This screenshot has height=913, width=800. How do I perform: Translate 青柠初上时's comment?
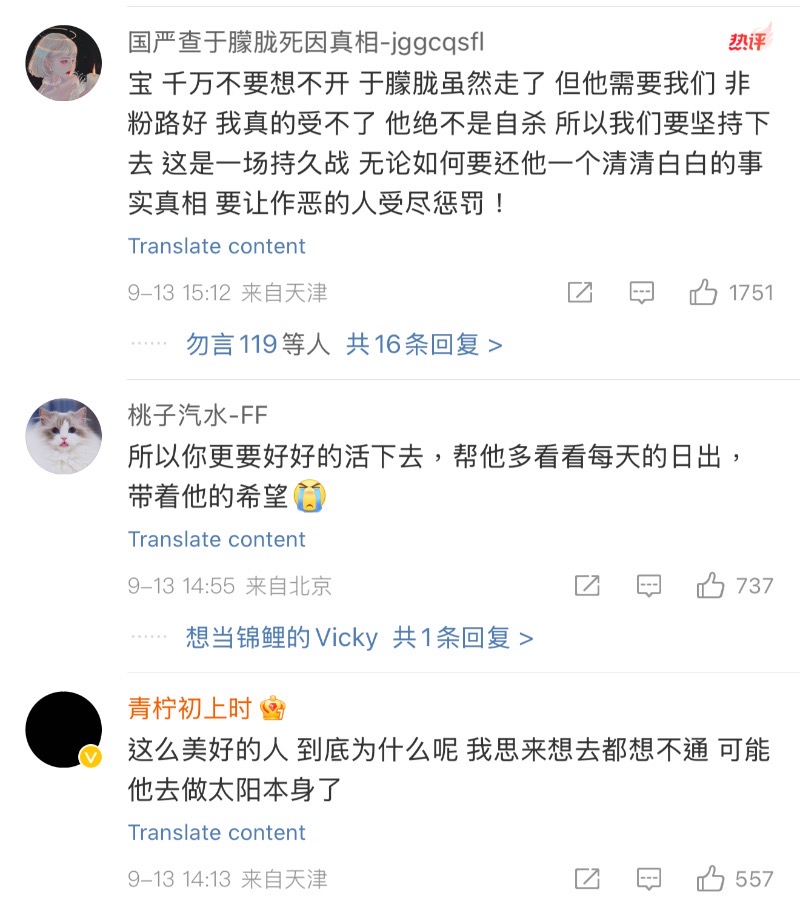click(x=216, y=832)
